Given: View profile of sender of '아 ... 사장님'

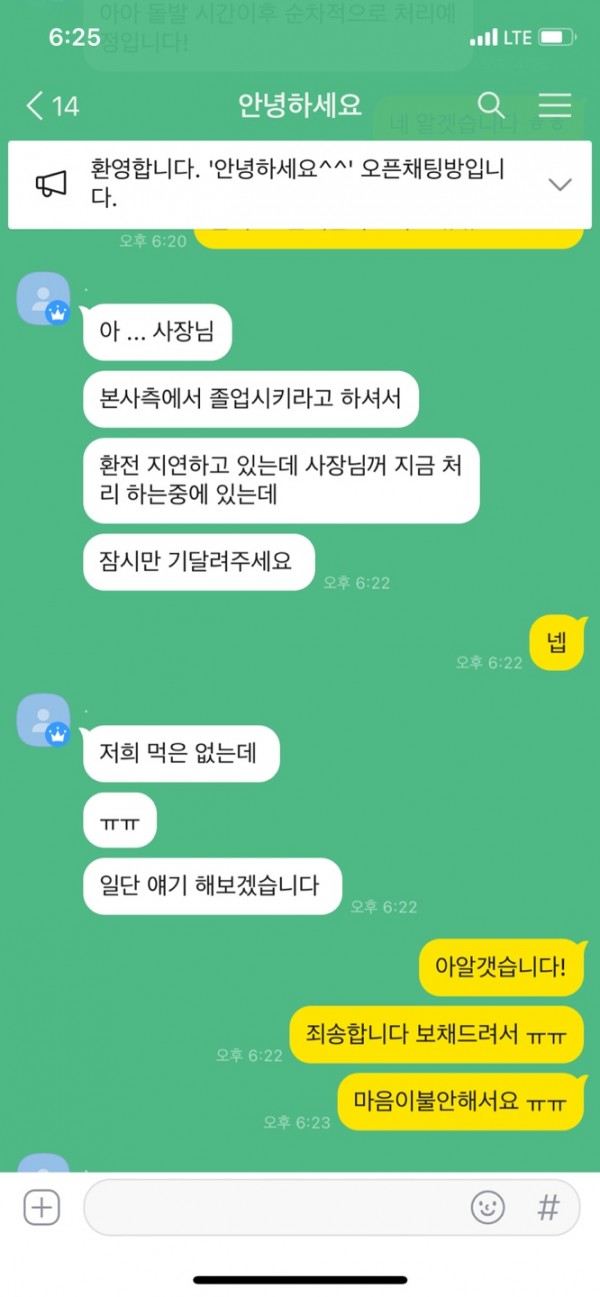Looking at the screenshot, I should click(44, 298).
